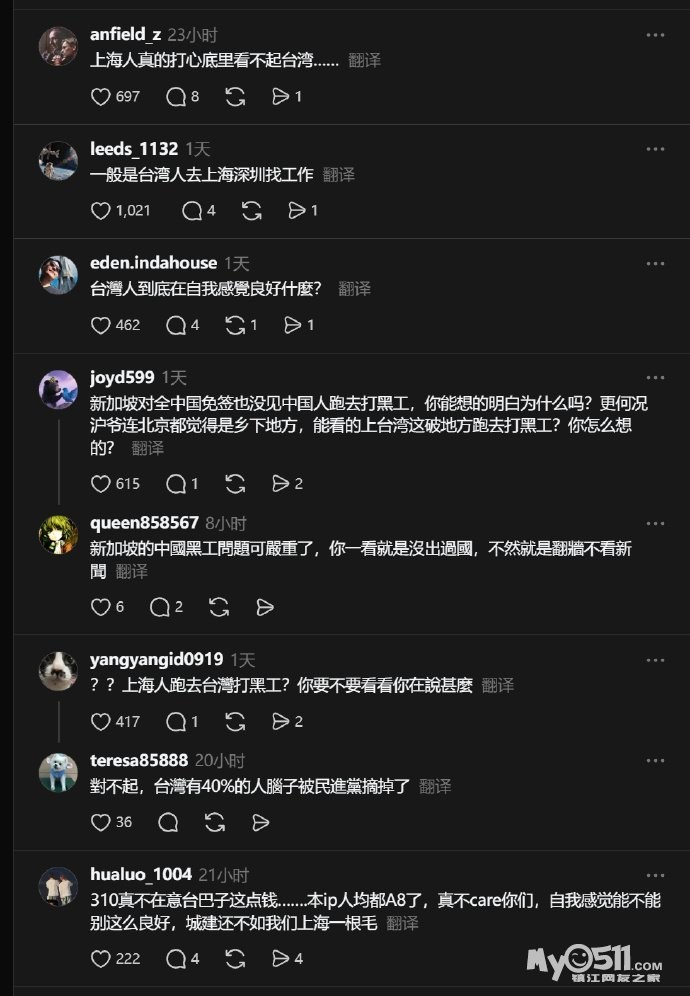This screenshot has width=690, height=996.
Task: Share hualuo_1004's comment
Action: click(280, 959)
